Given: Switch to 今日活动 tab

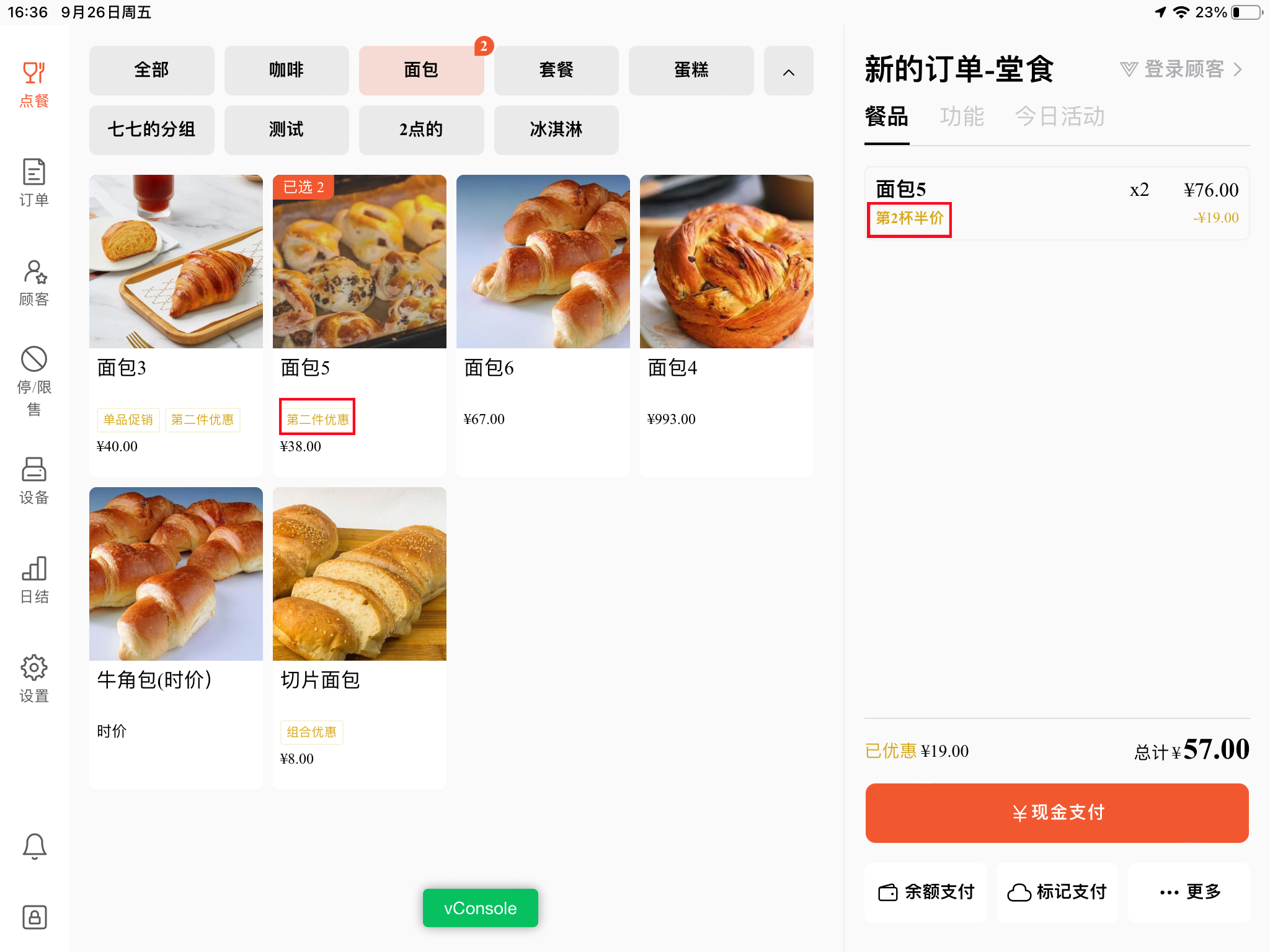Looking at the screenshot, I should pos(1059,117).
